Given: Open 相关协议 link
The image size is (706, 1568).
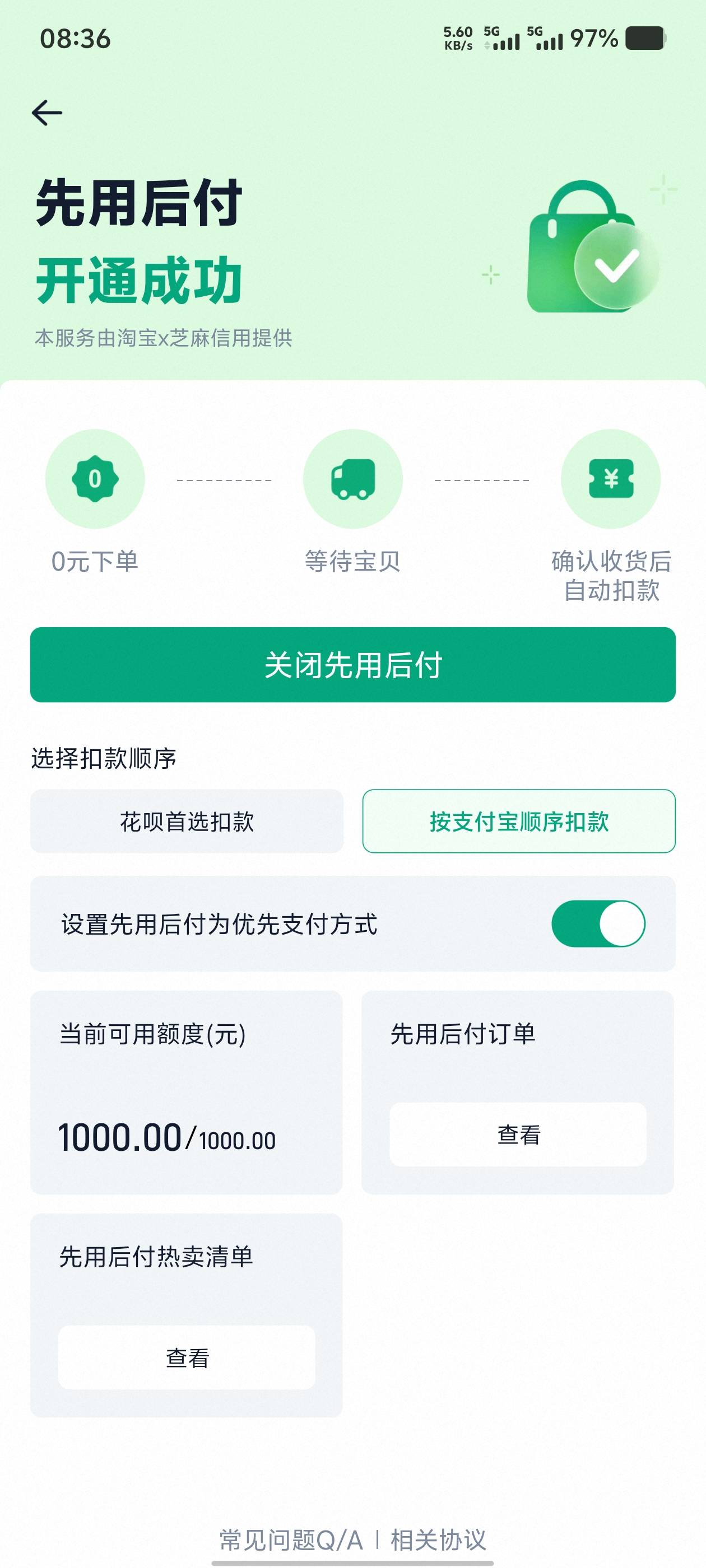Looking at the screenshot, I should 438,1539.
